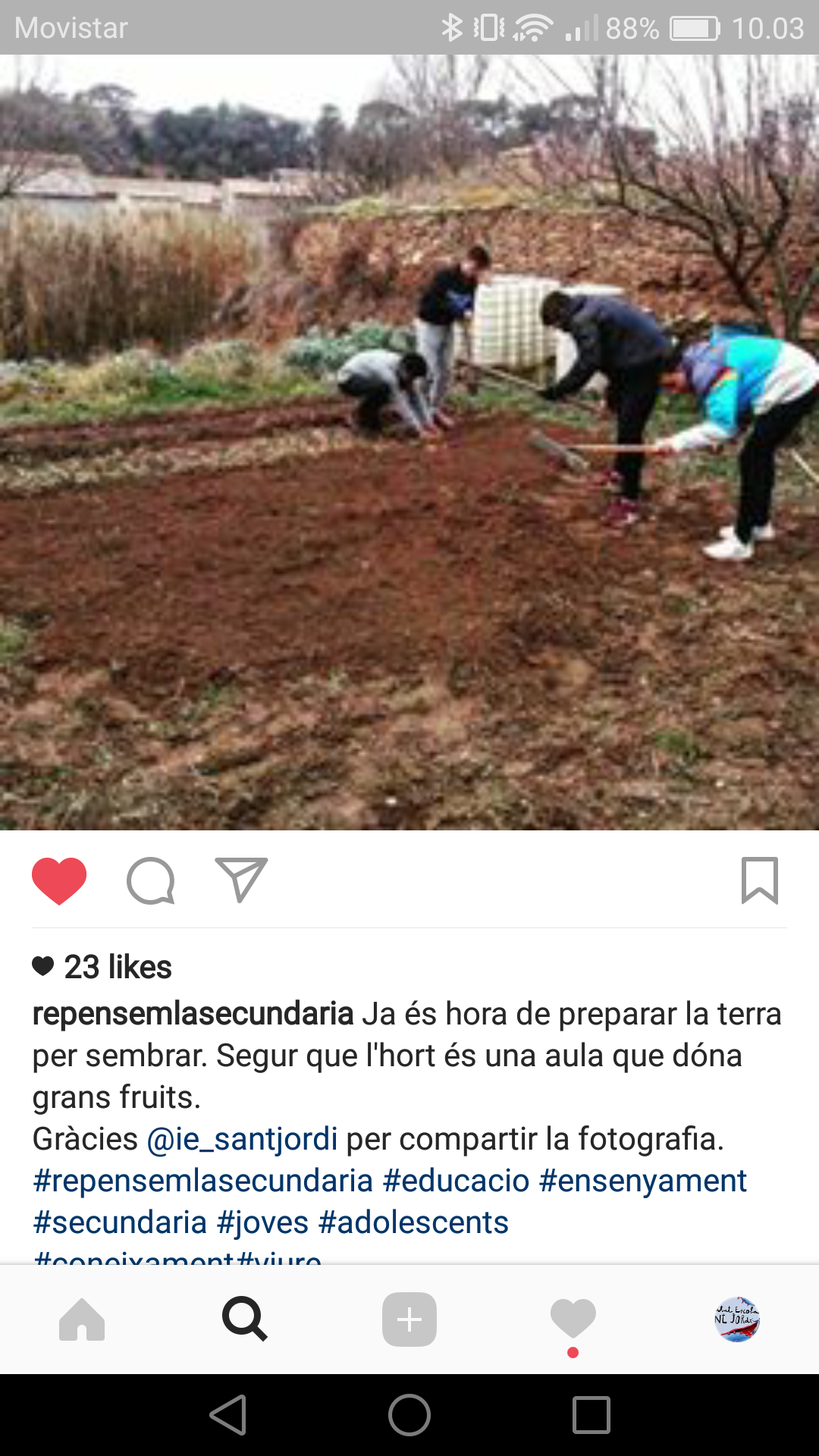This screenshot has width=819, height=1456.
Task: Open the #repensemlasecundaria hashtag
Action: point(203,1181)
